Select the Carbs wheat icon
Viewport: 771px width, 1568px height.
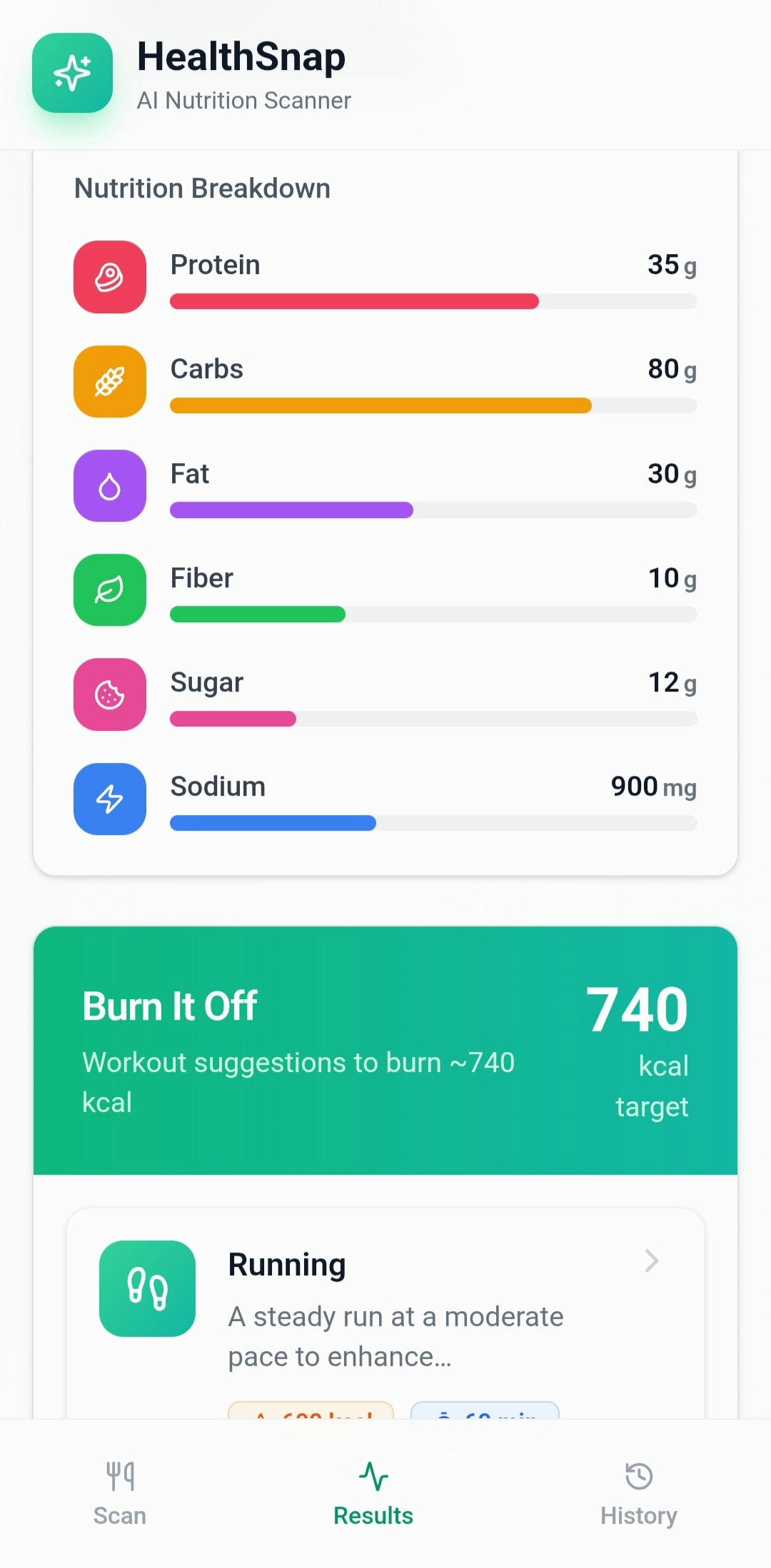(109, 381)
